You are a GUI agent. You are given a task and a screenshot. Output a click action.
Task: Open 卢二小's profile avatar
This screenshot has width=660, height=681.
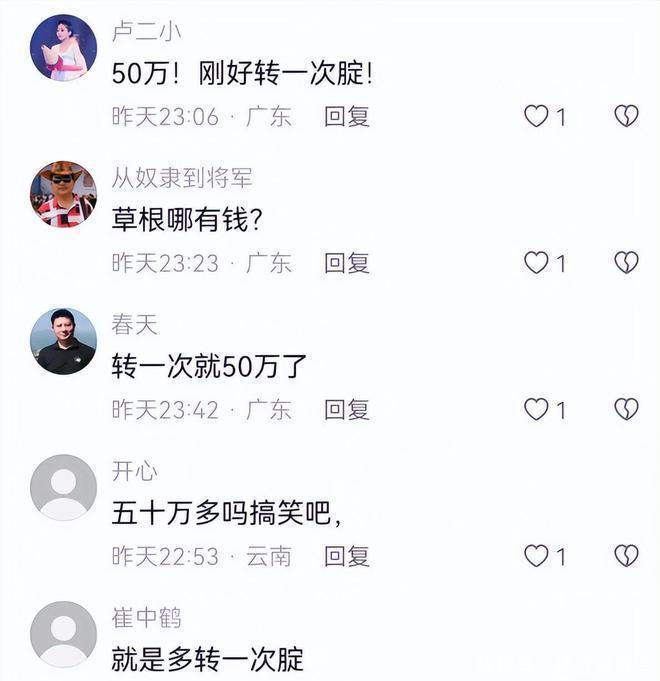[x=63, y=48]
